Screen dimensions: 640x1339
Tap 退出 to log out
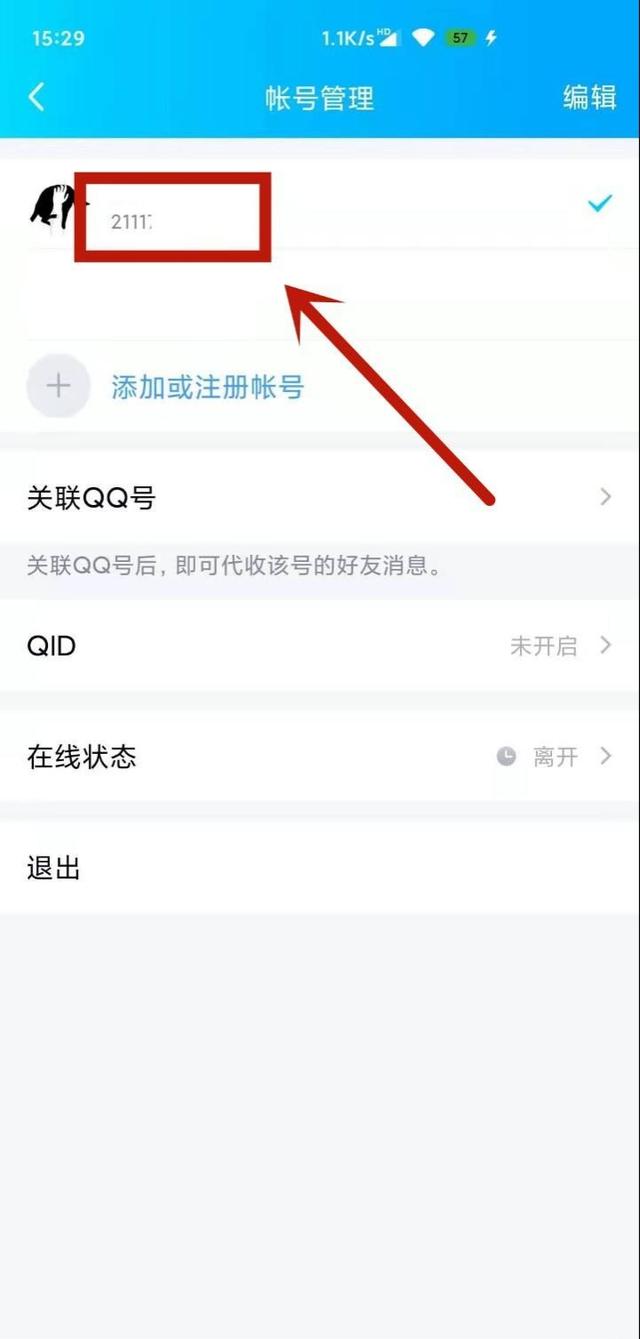[x=320, y=868]
